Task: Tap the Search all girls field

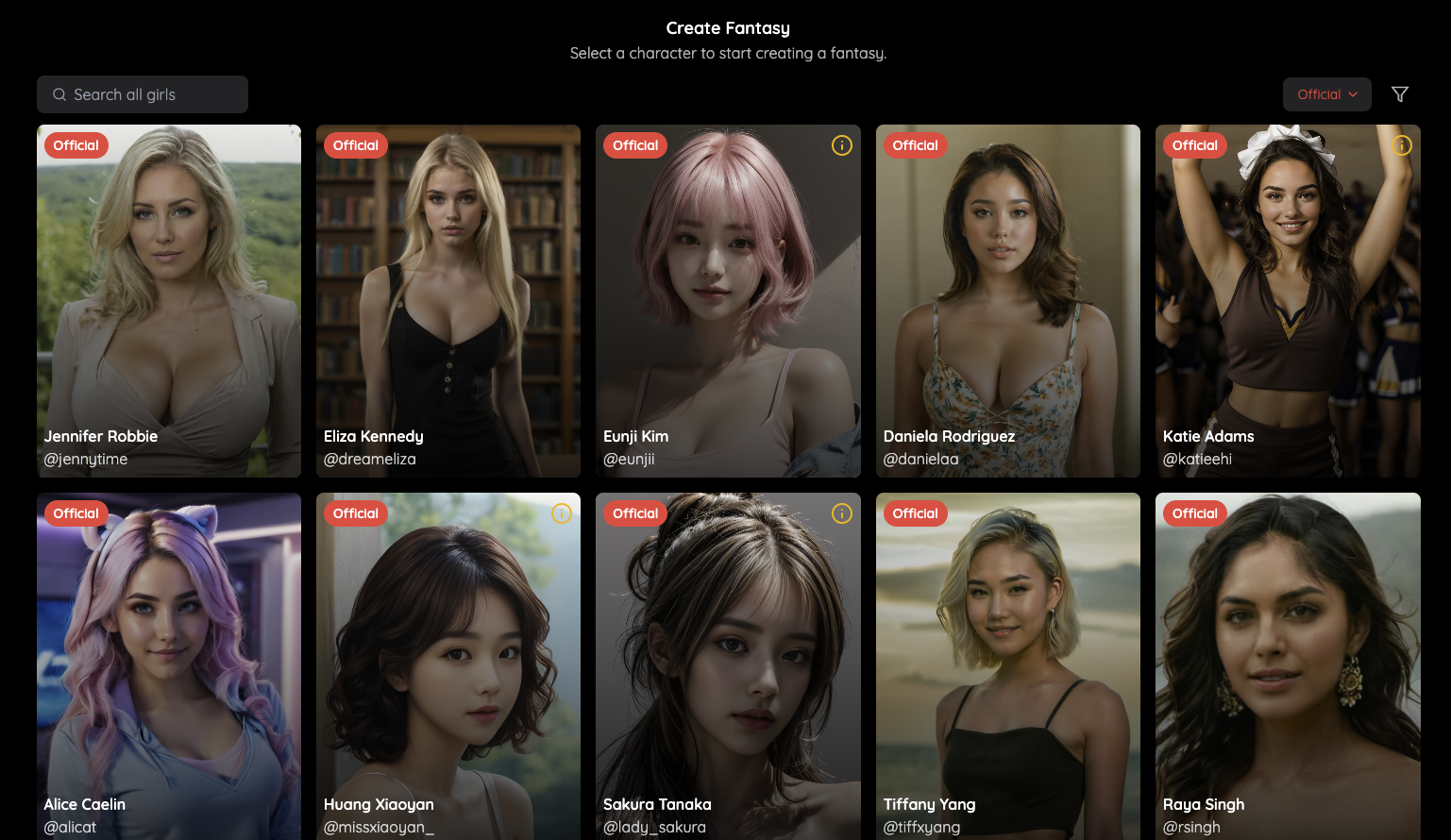Action: pyautogui.click(x=143, y=94)
